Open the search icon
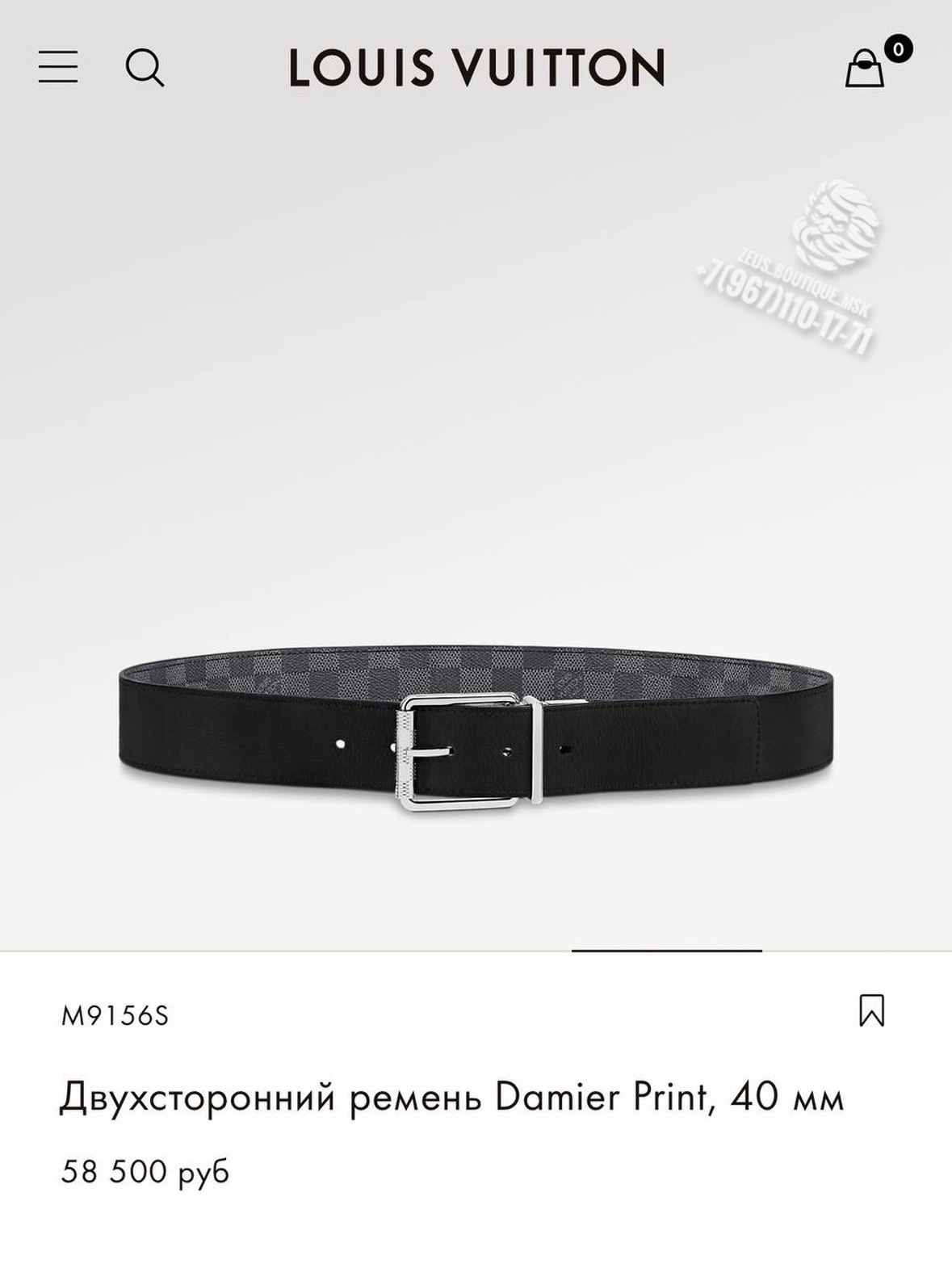 tap(145, 67)
